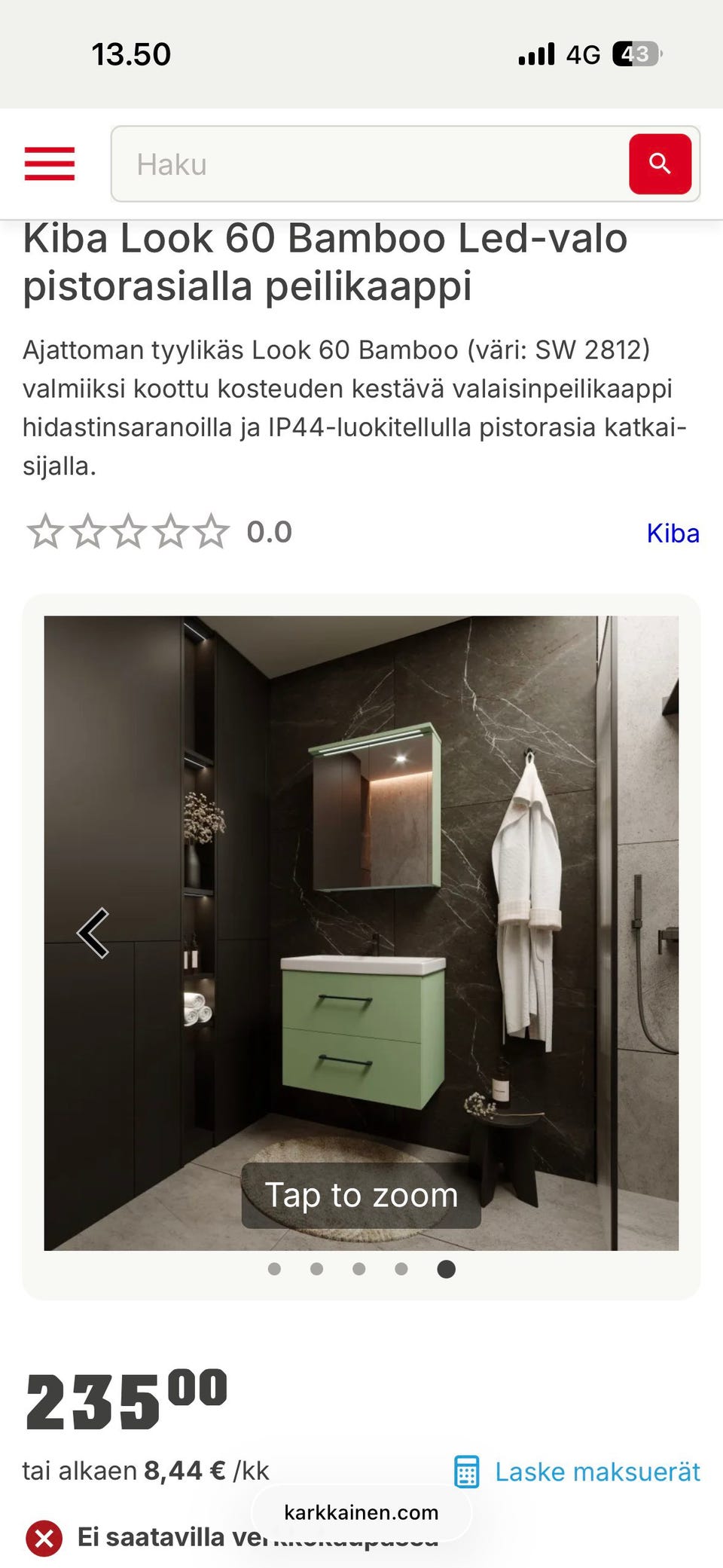Click the product title text
The width and height of the screenshot is (723, 1568).
pos(324,262)
